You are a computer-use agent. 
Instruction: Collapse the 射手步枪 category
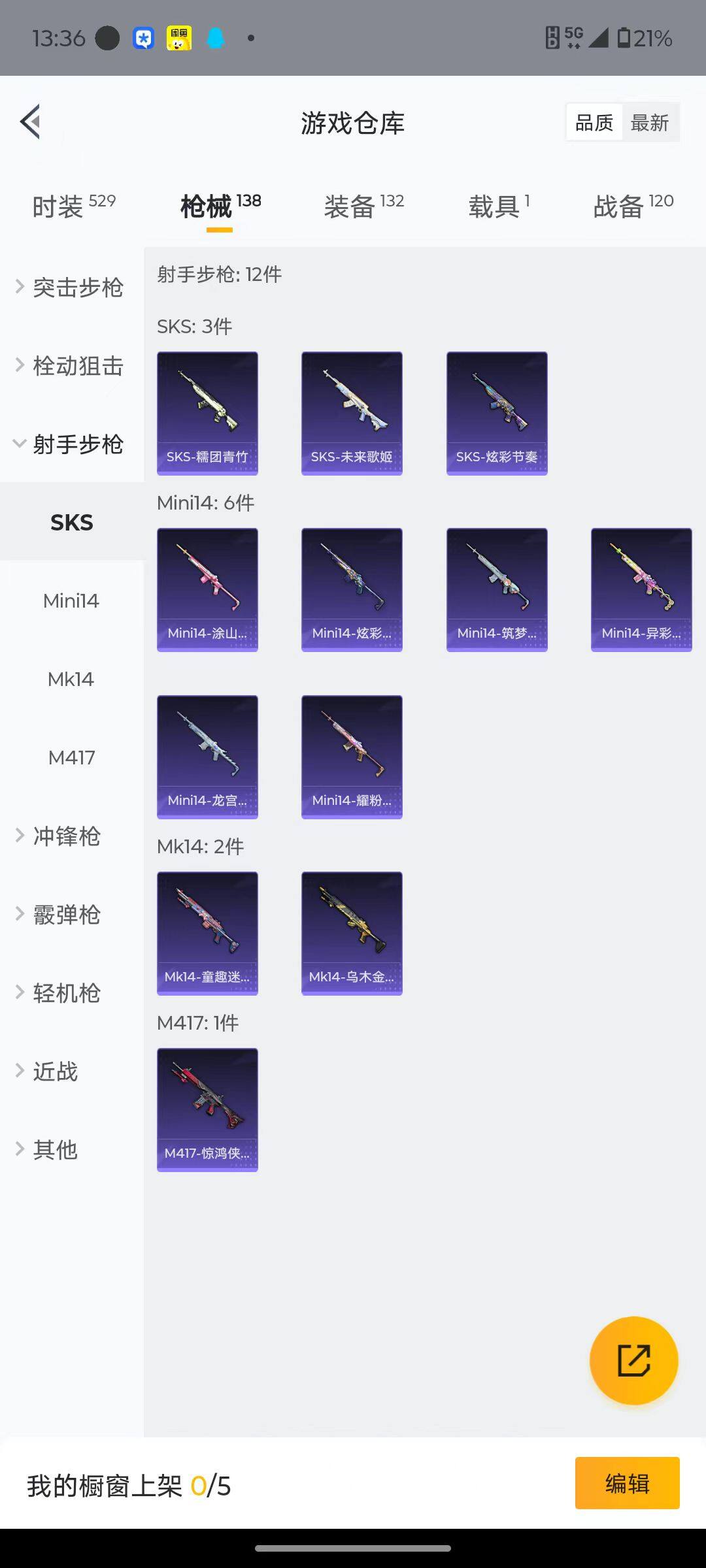[72, 443]
